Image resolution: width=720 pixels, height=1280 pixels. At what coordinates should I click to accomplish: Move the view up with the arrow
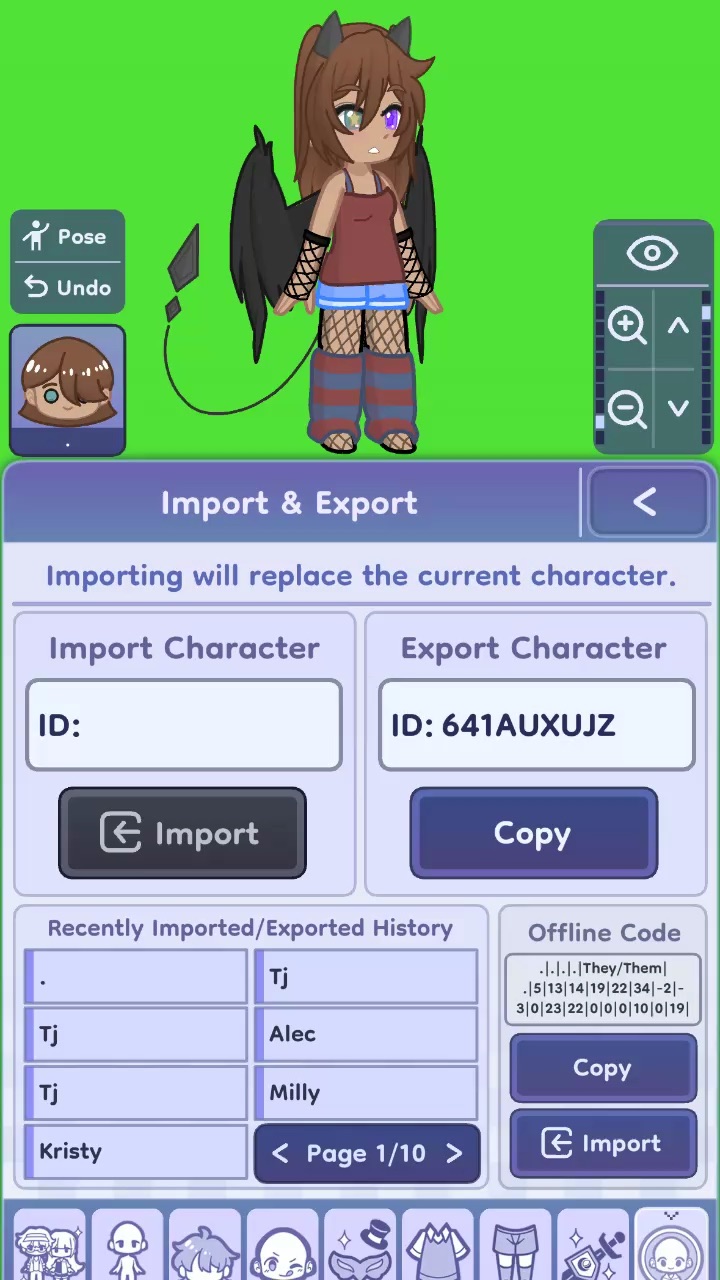(679, 325)
